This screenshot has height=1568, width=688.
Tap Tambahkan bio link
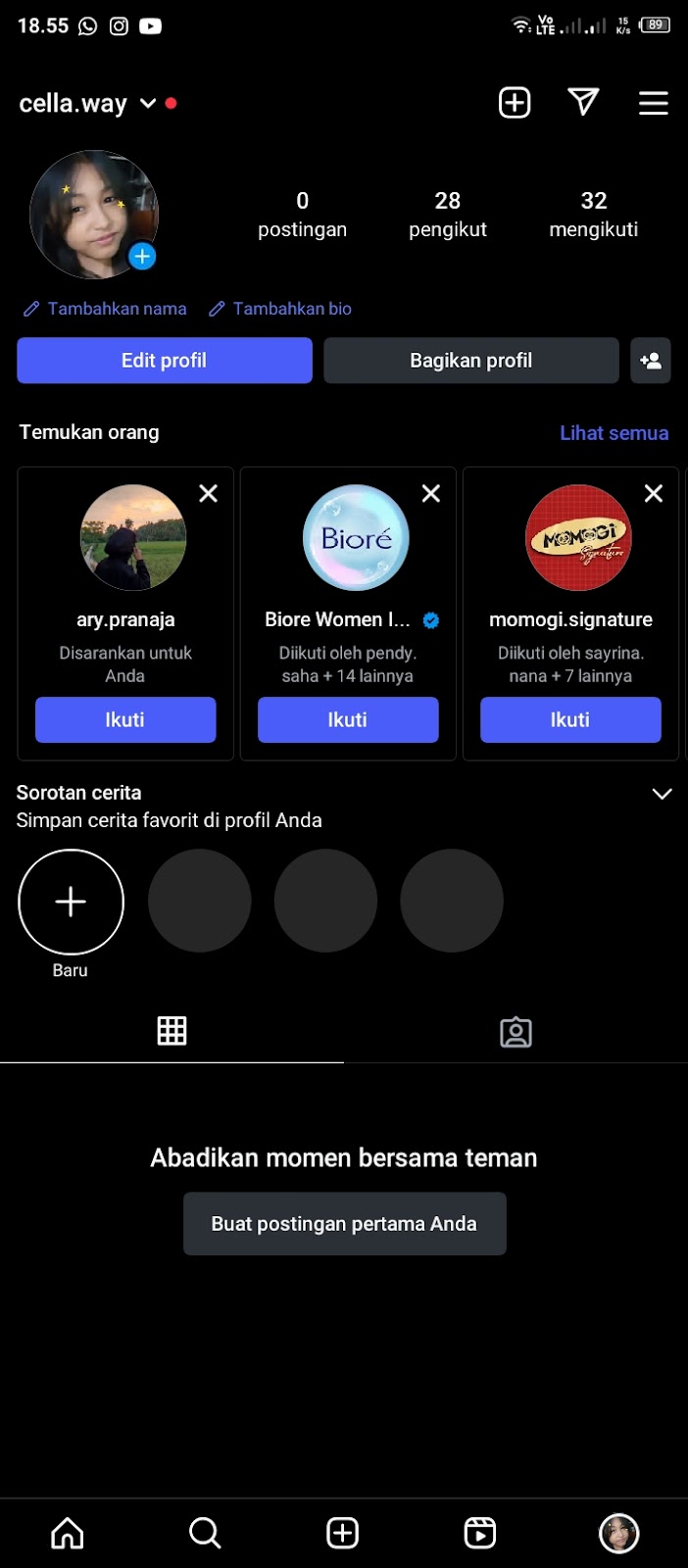coord(280,309)
